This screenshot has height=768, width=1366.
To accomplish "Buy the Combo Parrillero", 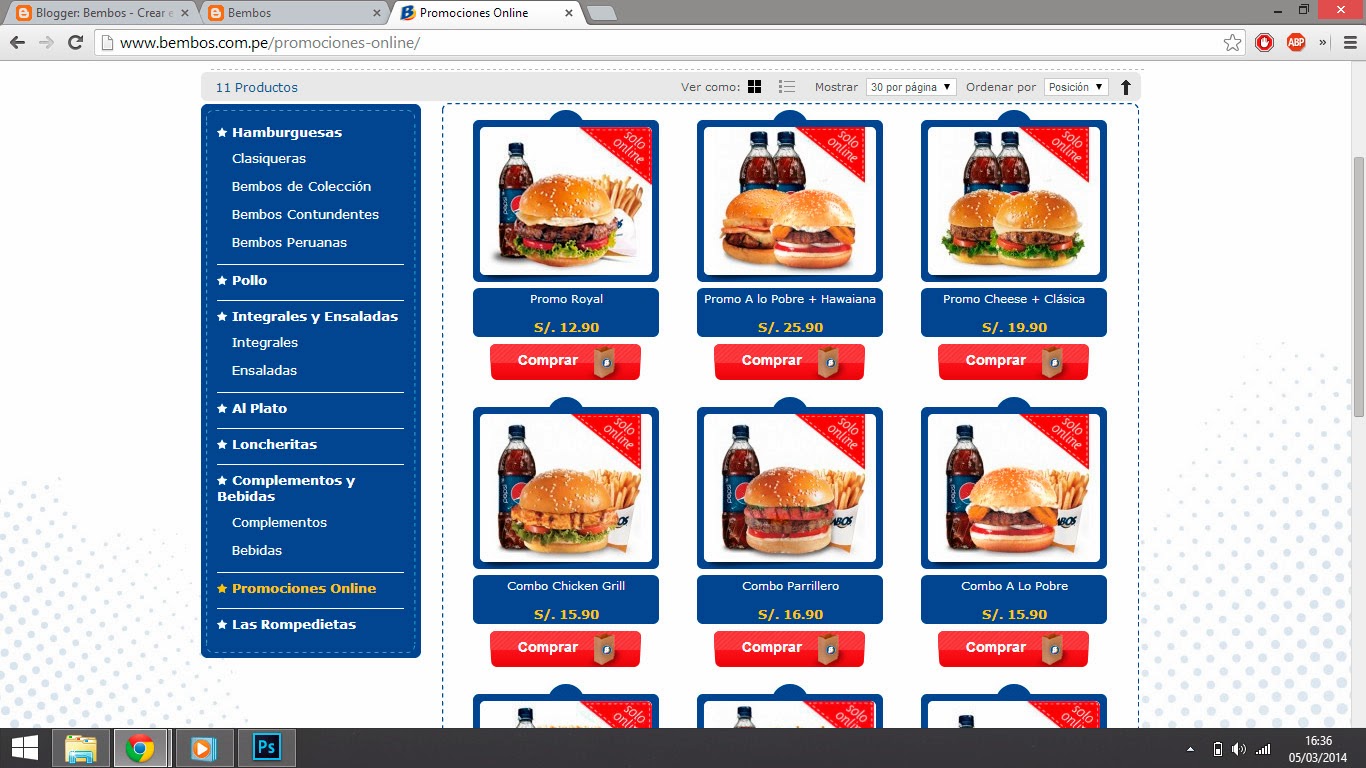I will 789,648.
